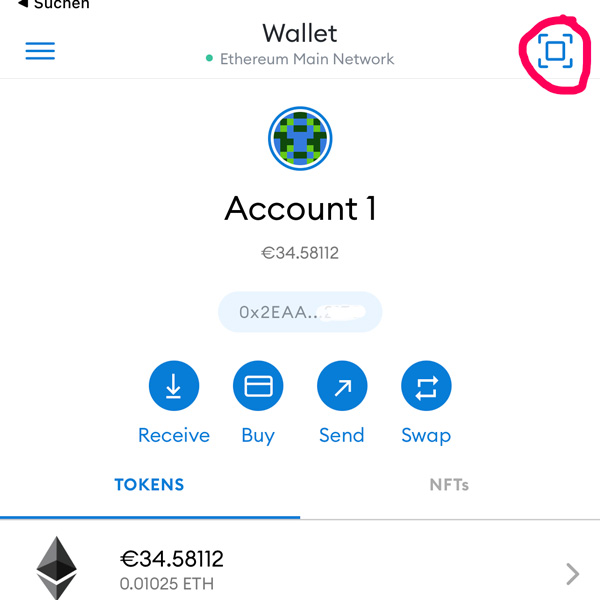The width and height of the screenshot is (600, 600).
Task: Switch network via Ethereum Main Network
Action: pos(300,59)
